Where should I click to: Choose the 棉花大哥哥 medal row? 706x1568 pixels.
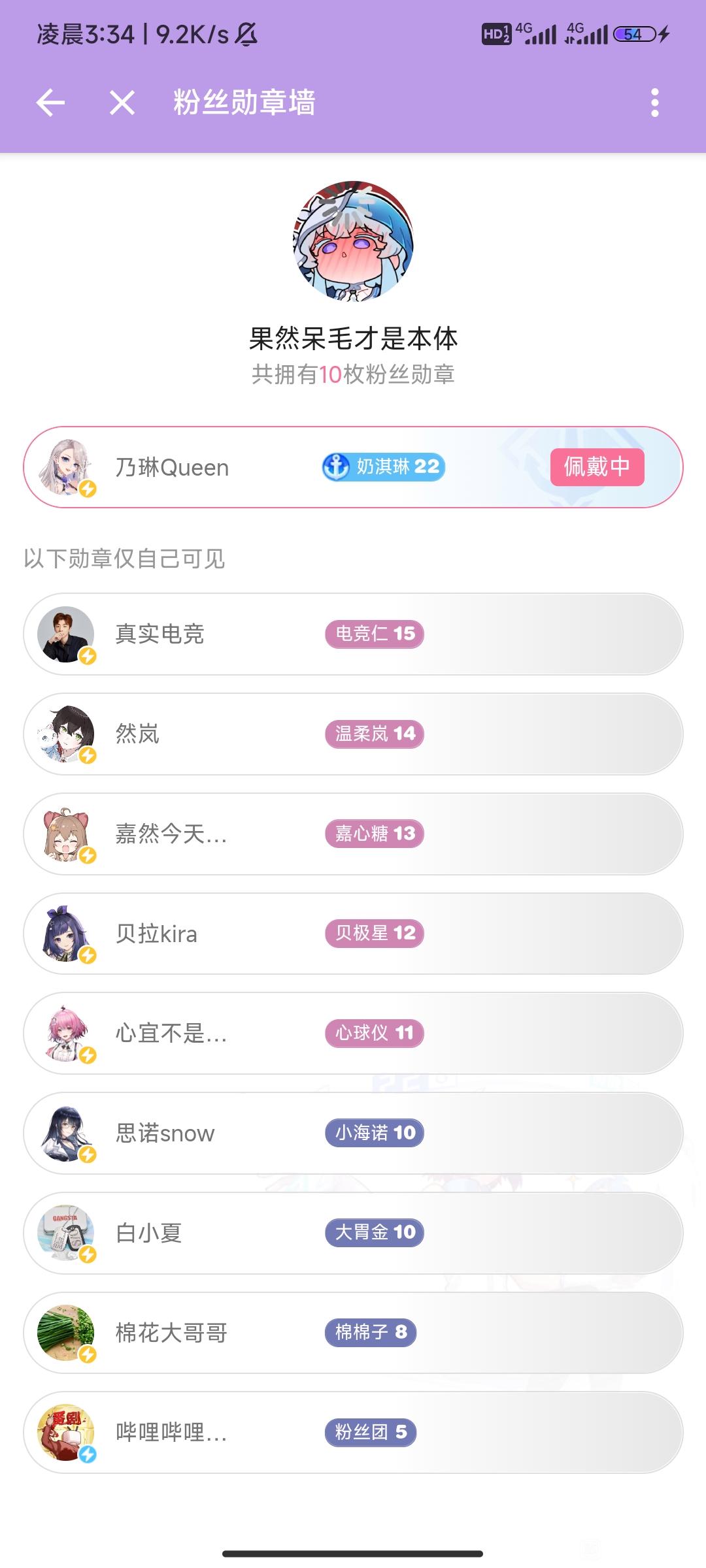coord(353,1332)
